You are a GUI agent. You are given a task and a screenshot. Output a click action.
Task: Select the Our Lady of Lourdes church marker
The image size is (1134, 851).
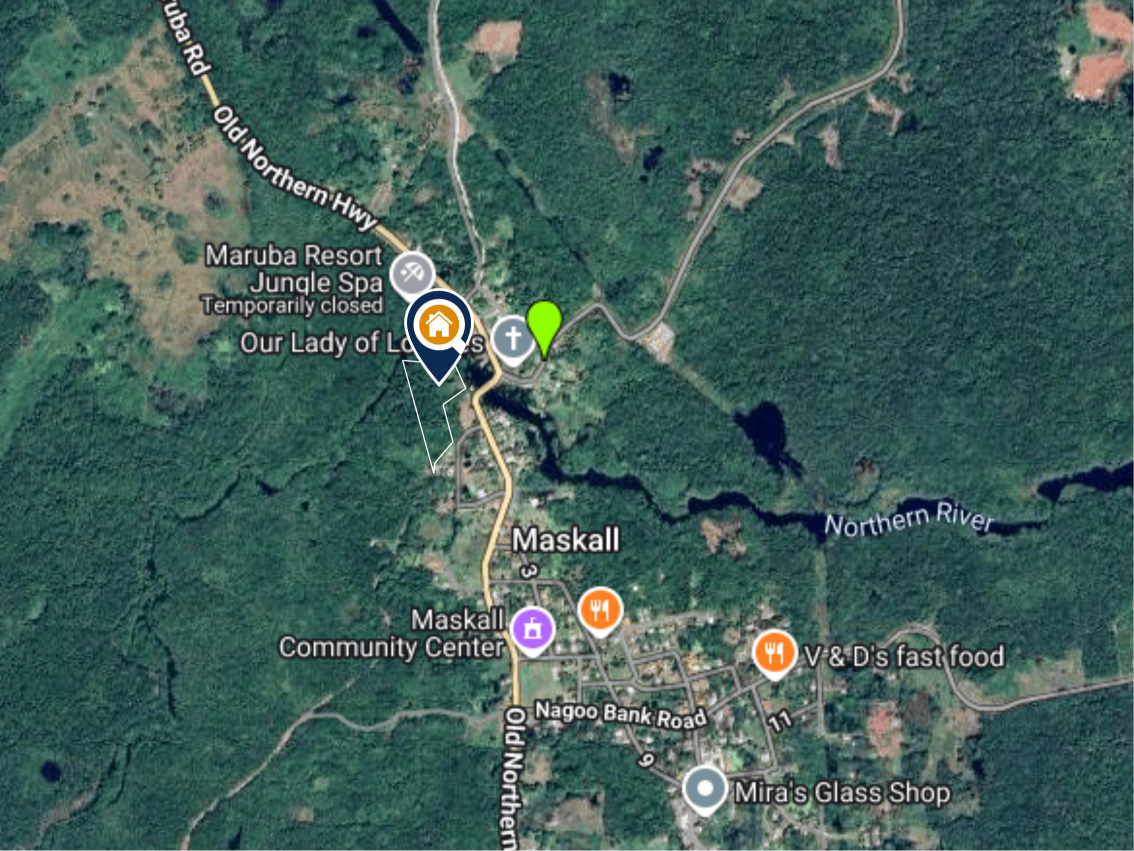(x=513, y=338)
